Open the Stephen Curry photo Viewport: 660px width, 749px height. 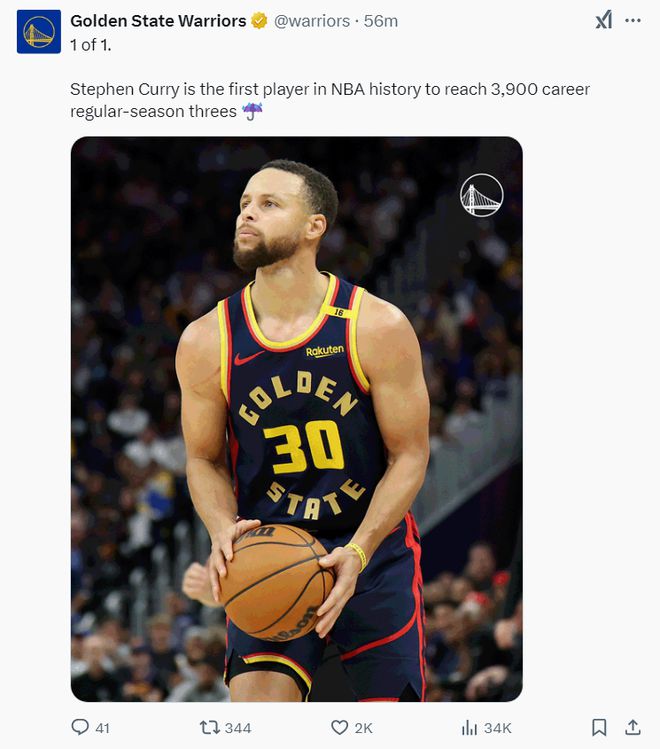coord(296,418)
